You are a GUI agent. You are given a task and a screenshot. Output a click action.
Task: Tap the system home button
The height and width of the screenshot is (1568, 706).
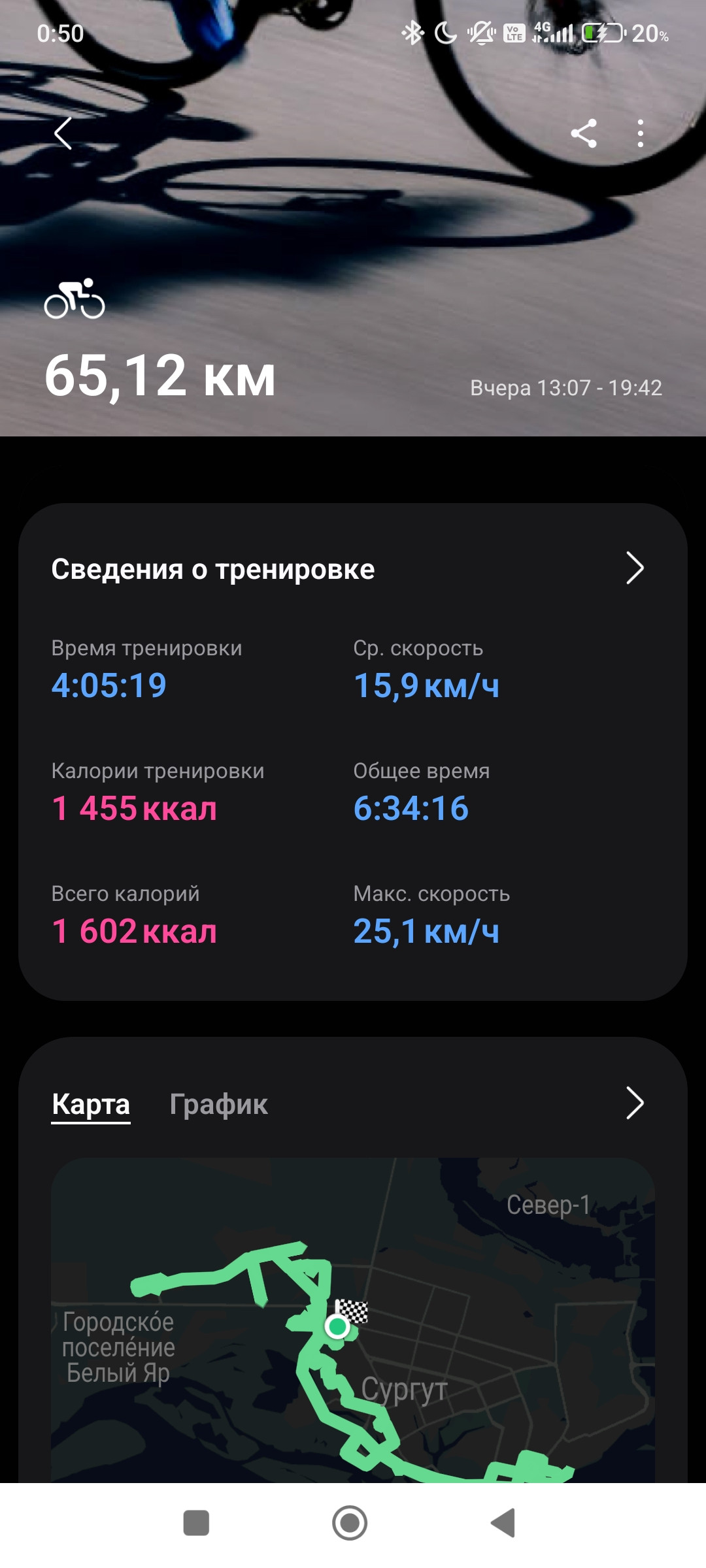coord(350,1523)
